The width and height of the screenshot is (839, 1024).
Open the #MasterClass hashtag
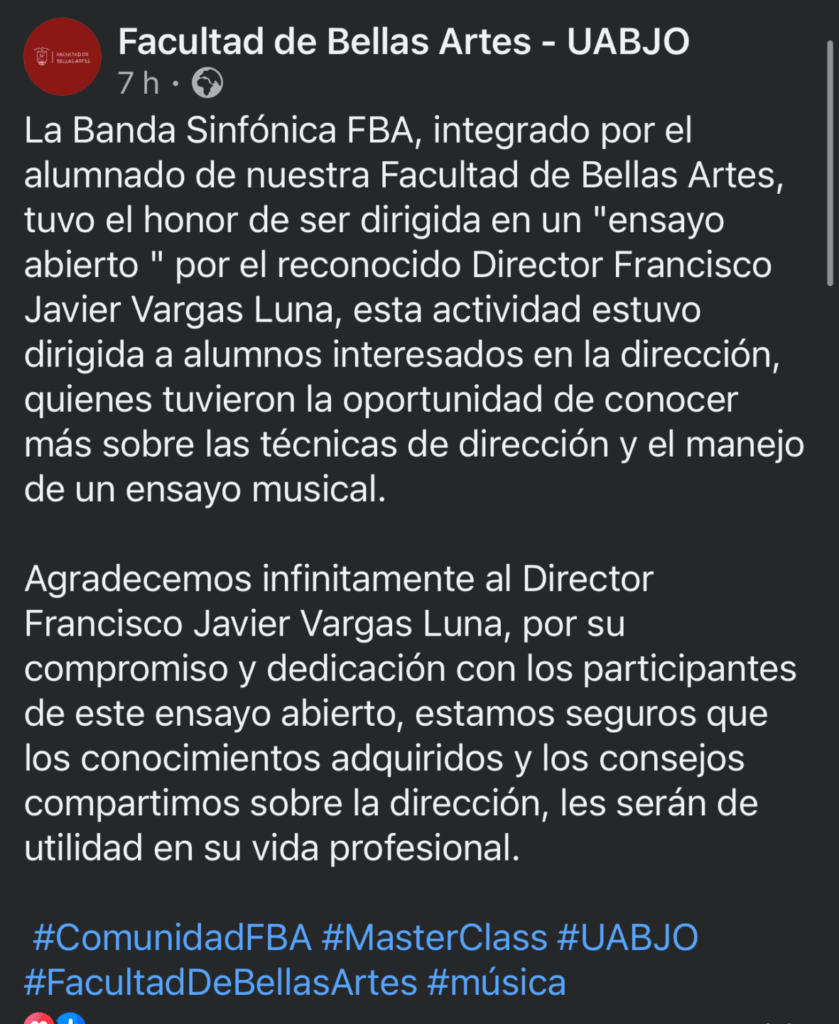tap(434, 938)
